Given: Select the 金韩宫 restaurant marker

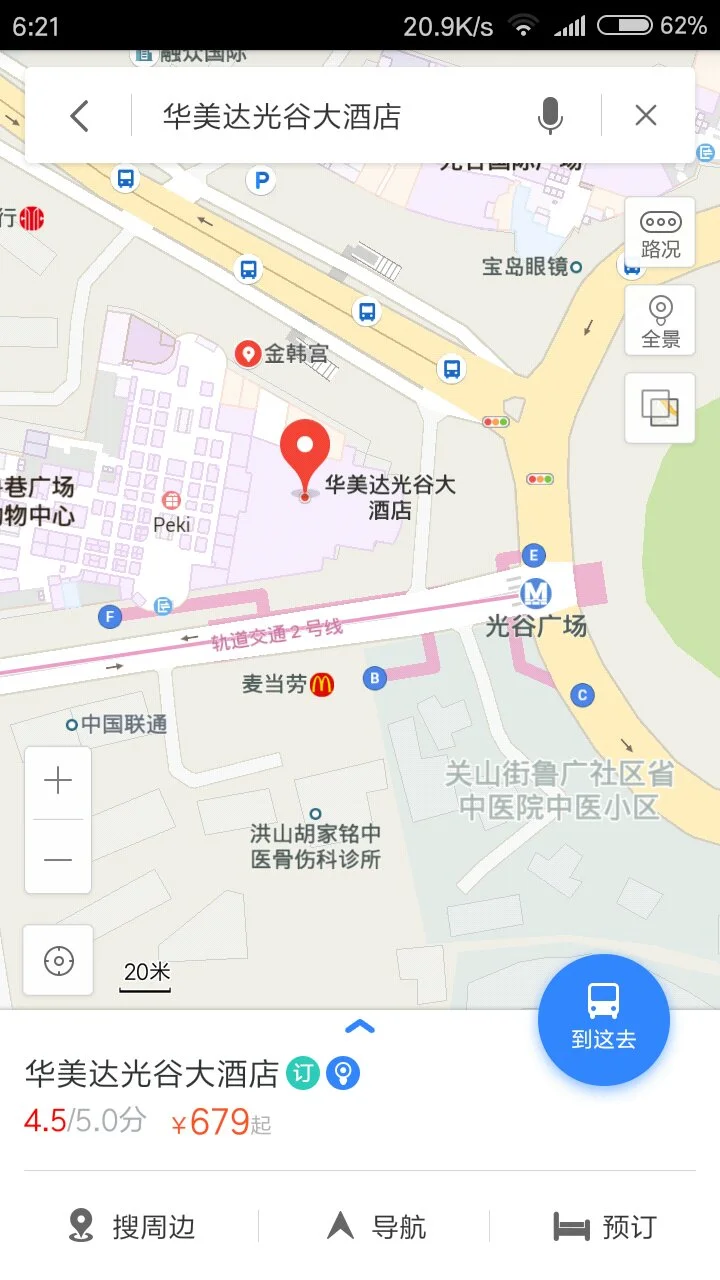Looking at the screenshot, I should click(x=247, y=353).
